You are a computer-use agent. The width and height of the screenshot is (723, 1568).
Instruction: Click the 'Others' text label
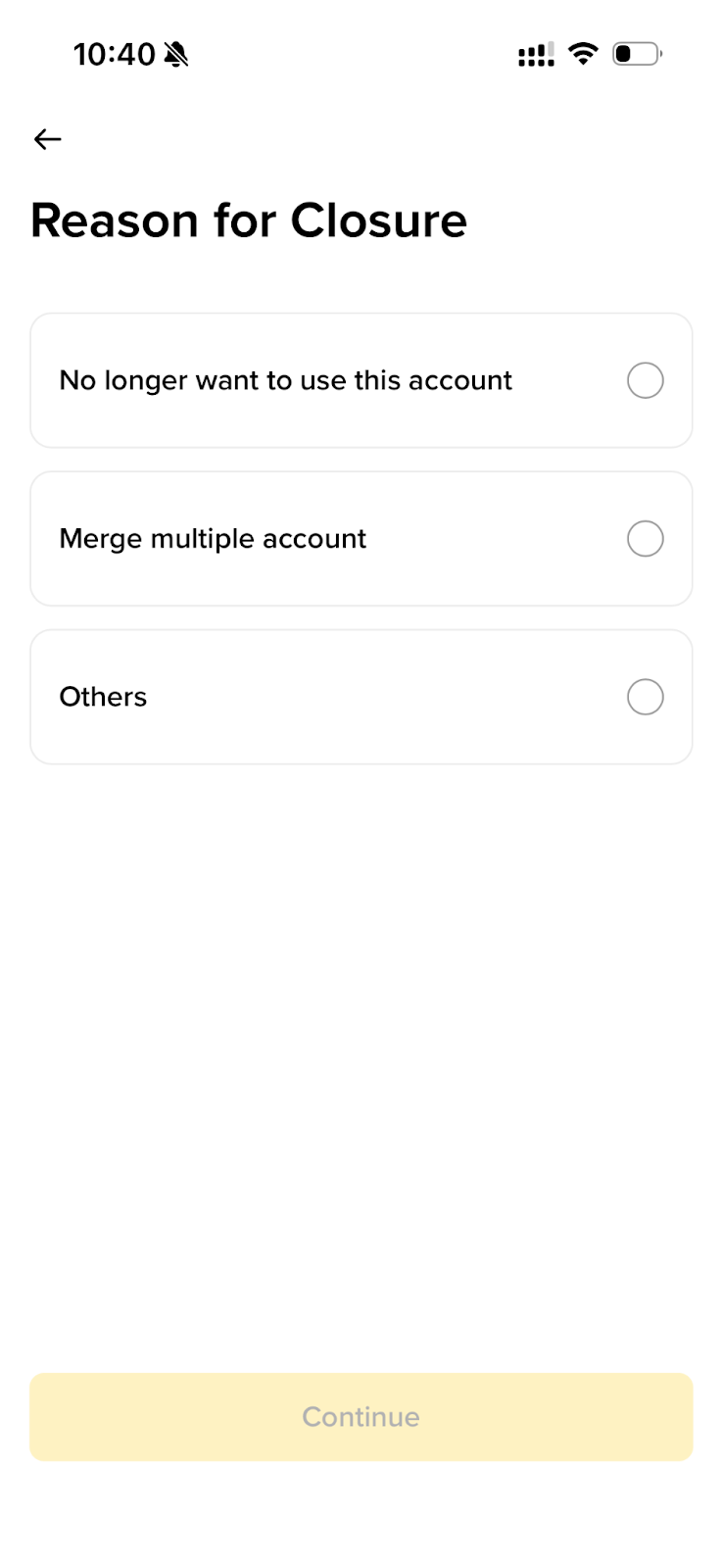click(x=102, y=697)
